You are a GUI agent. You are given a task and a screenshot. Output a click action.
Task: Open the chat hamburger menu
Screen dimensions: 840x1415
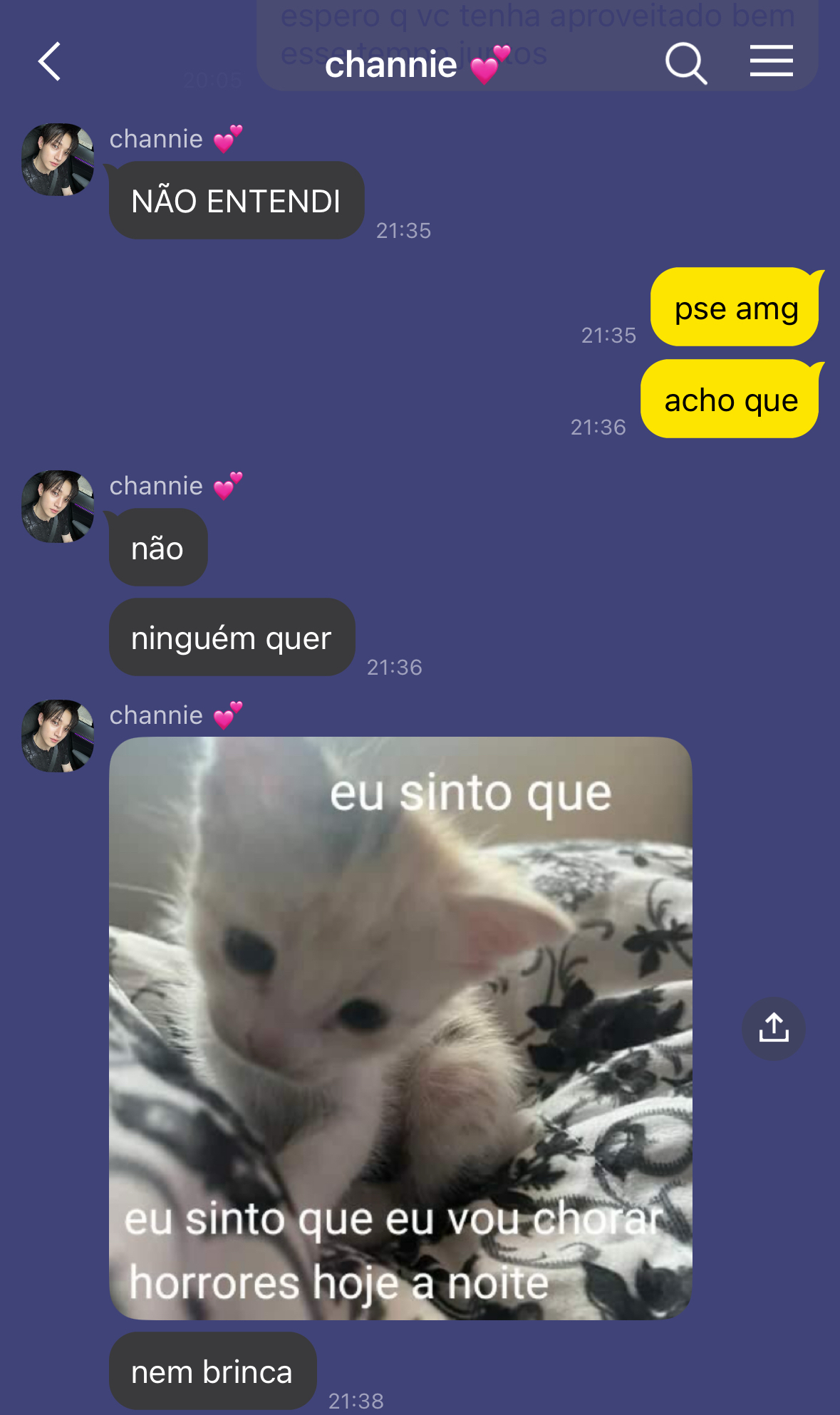(x=771, y=61)
